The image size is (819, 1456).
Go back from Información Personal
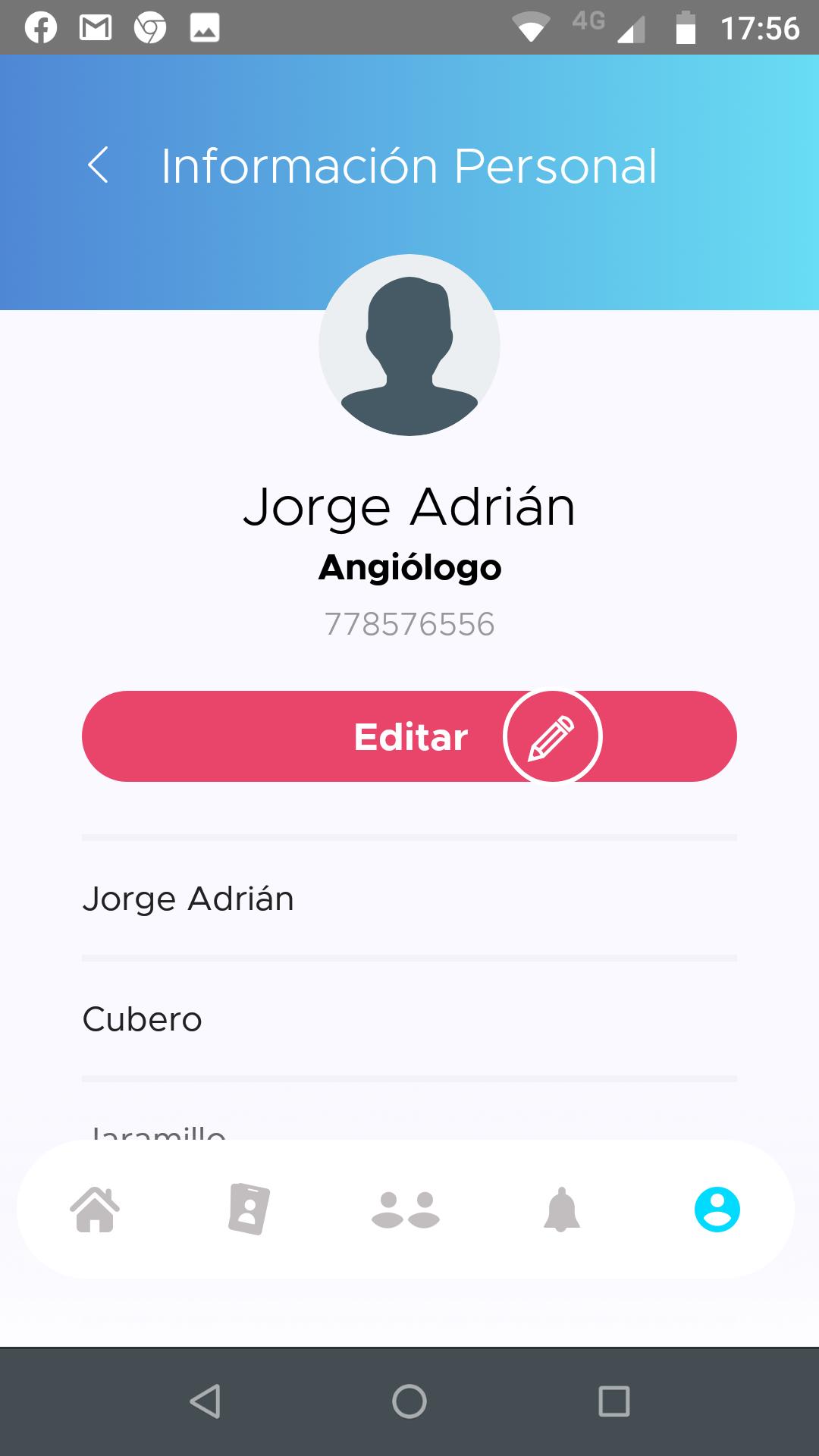click(98, 165)
